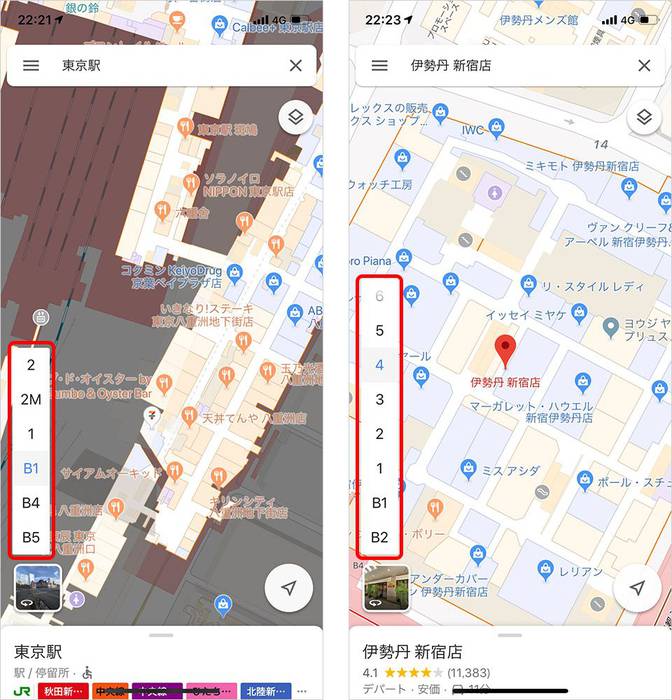Select floor B1 of 東京駅 station
672x700 pixels.
click(31, 467)
